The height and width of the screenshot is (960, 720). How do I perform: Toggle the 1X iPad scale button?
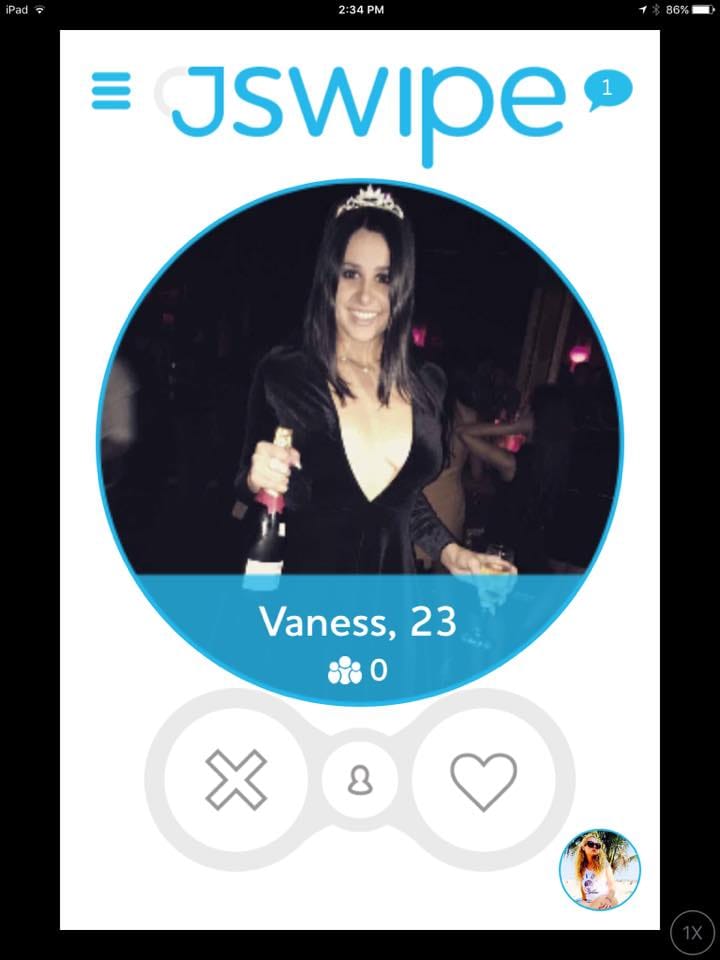point(692,932)
